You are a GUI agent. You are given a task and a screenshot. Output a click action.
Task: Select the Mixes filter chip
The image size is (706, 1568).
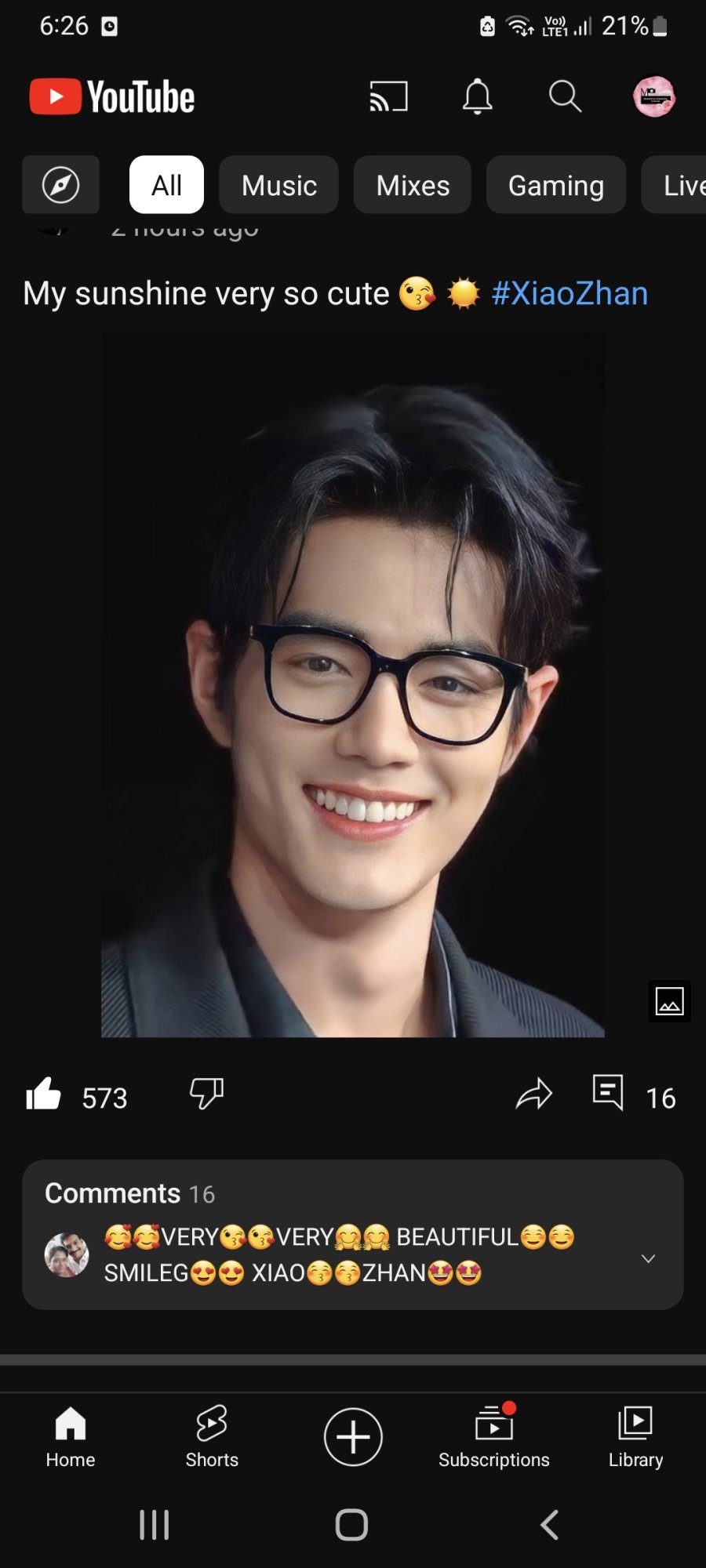tap(413, 185)
